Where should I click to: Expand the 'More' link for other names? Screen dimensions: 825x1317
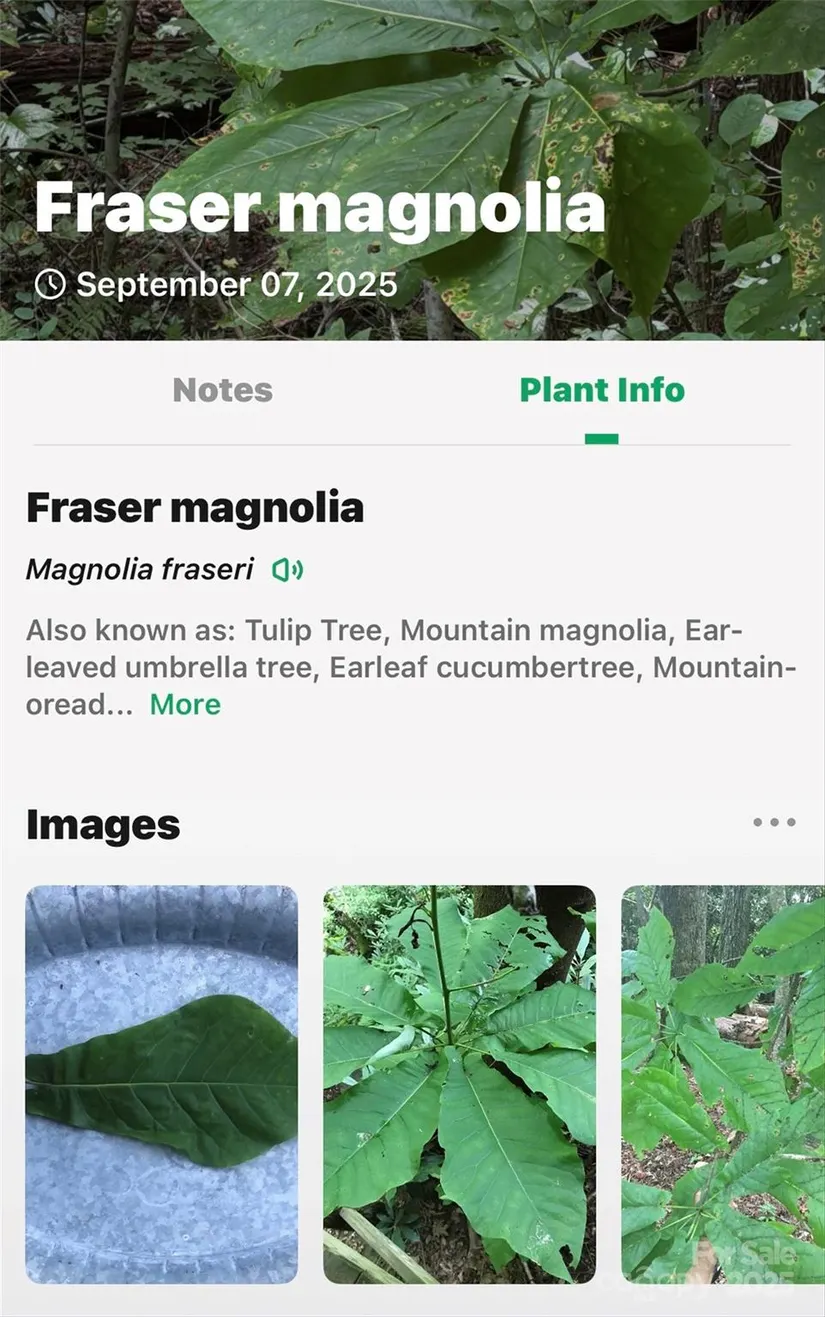pyautogui.click(x=185, y=704)
